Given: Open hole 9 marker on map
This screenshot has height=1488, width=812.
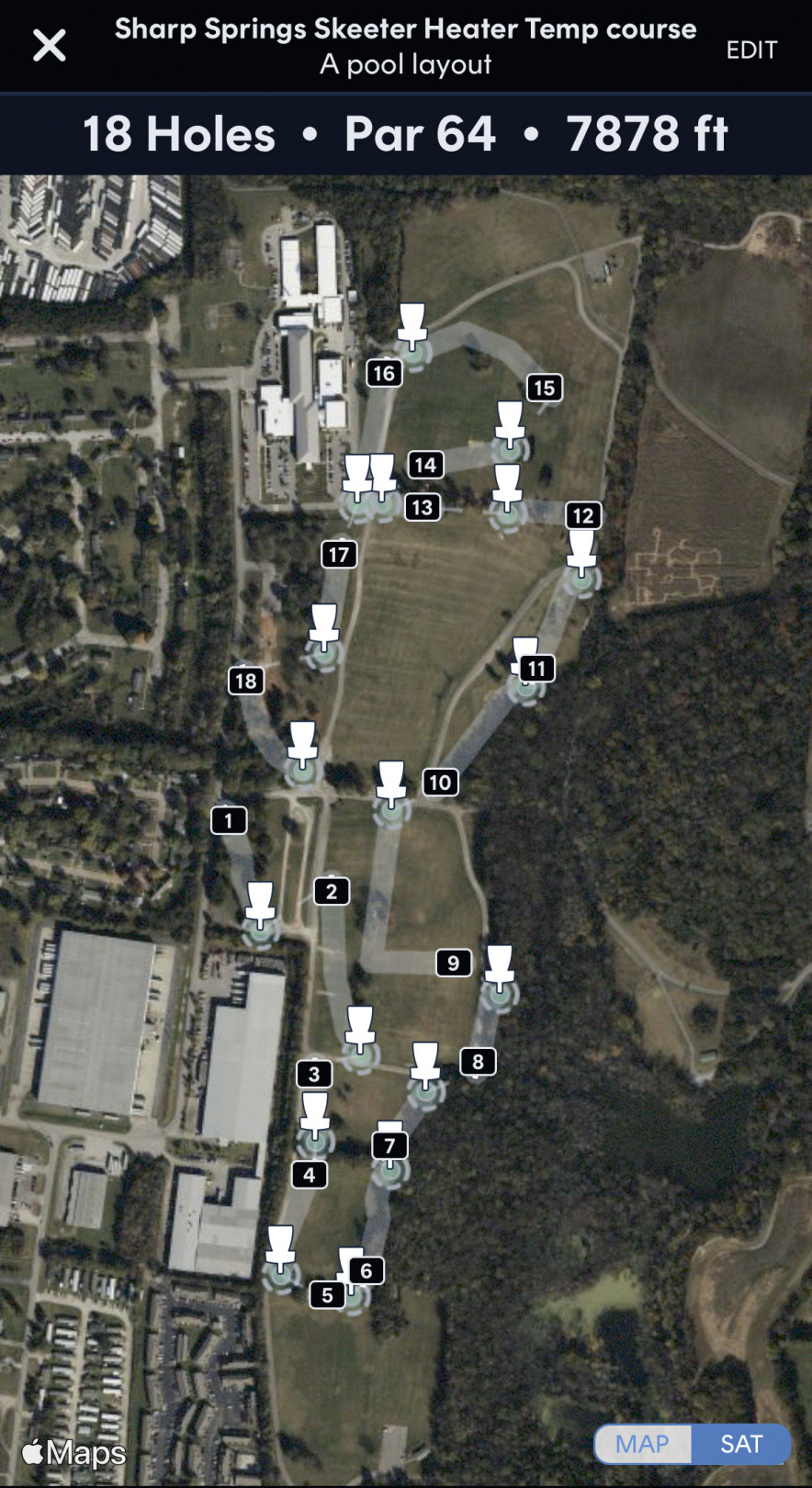Looking at the screenshot, I should (x=453, y=963).
